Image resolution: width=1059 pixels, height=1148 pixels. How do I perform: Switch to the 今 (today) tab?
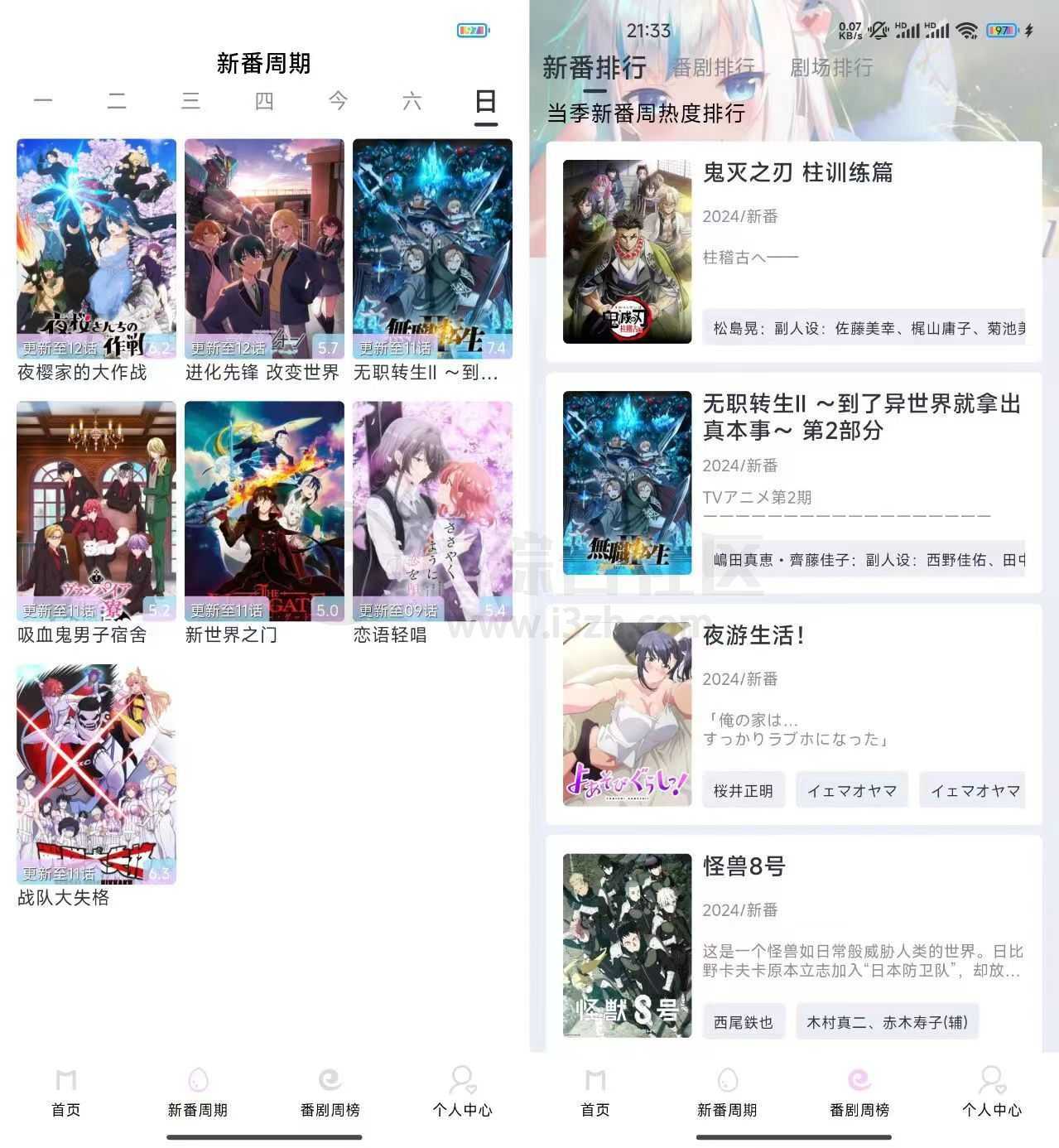click(x=338, y=102)
